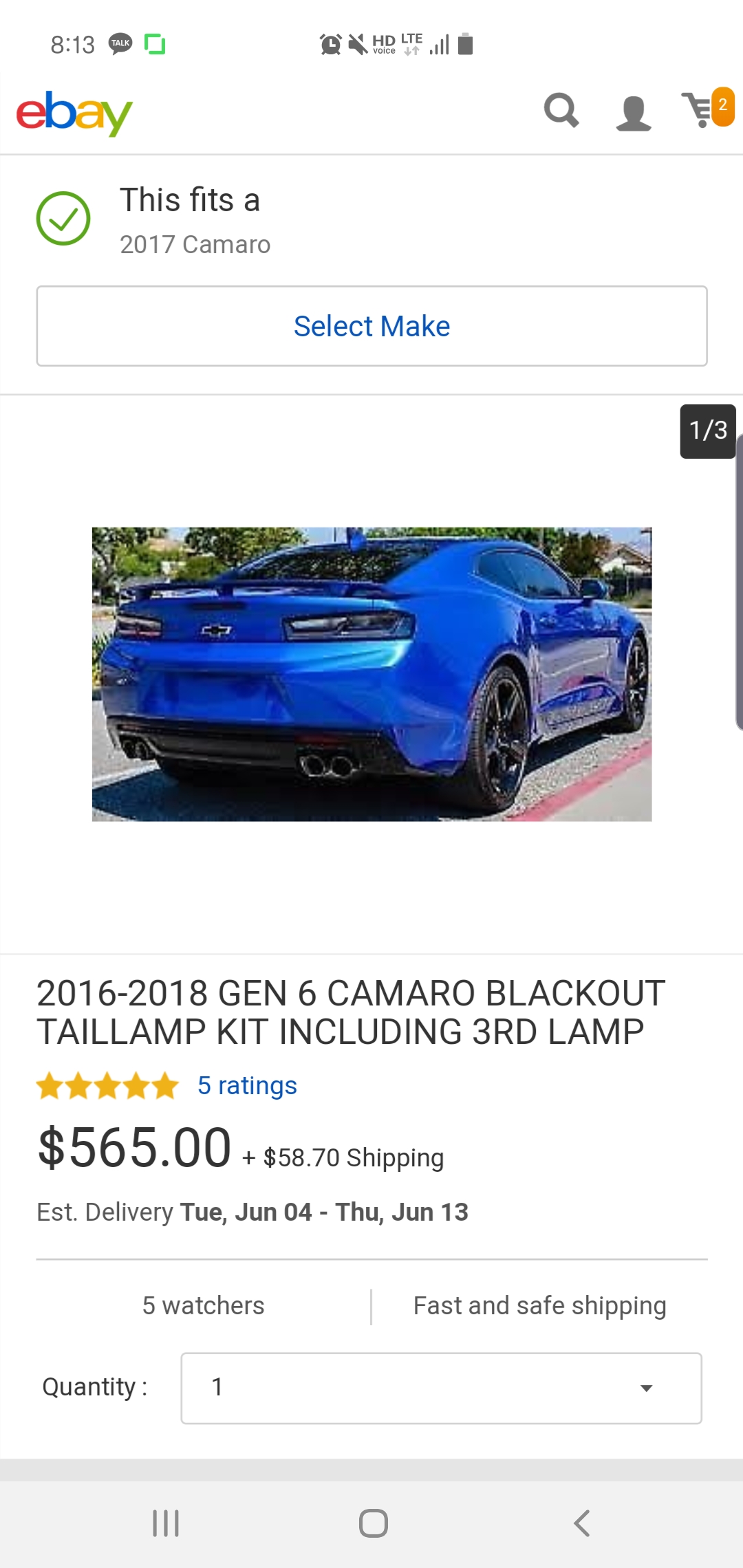Go to the eBay home logo
743x1568 pixels.
pyautogui.click(x=74, y=113)
